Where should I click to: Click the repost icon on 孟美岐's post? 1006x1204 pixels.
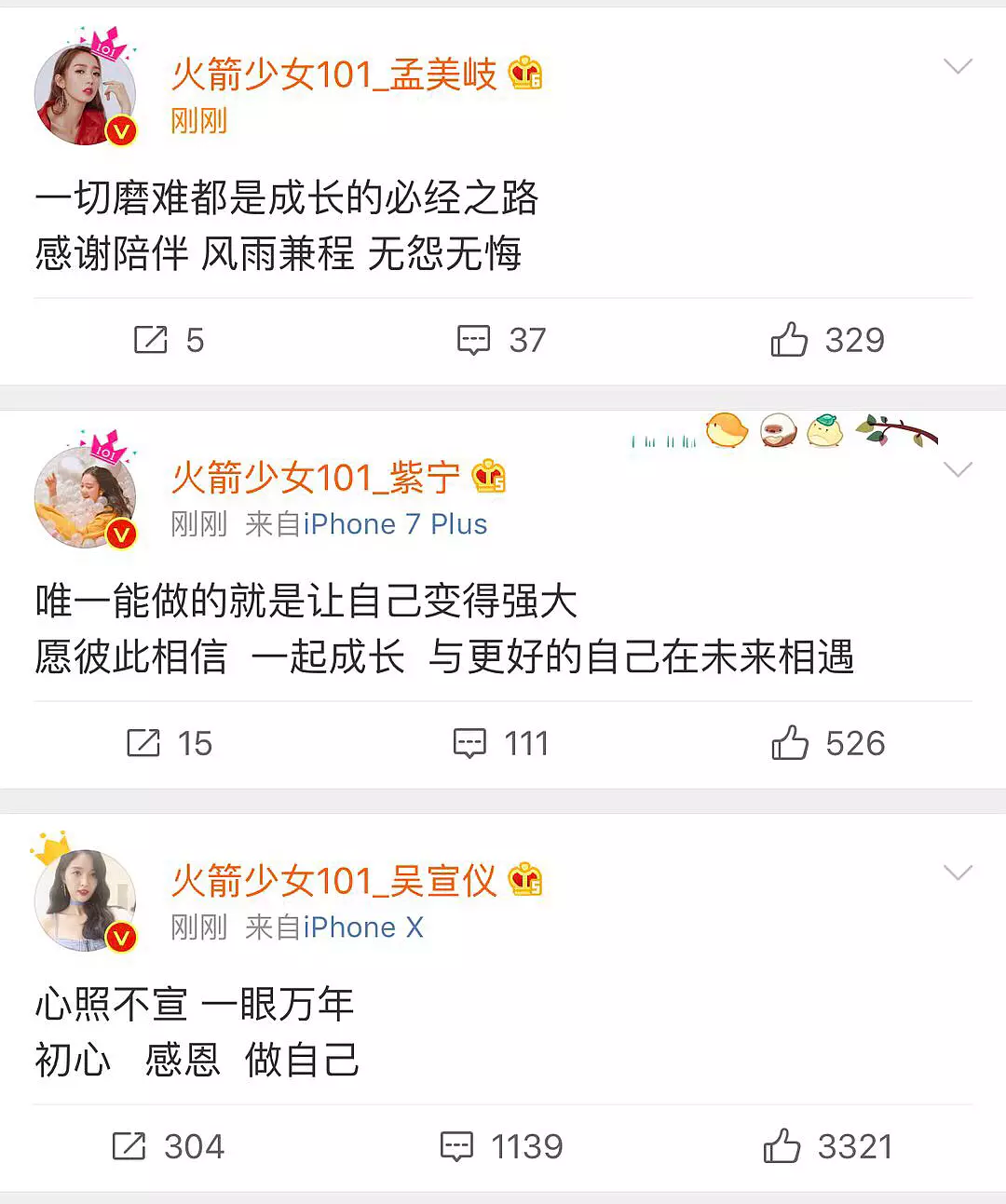coord(149,341)
